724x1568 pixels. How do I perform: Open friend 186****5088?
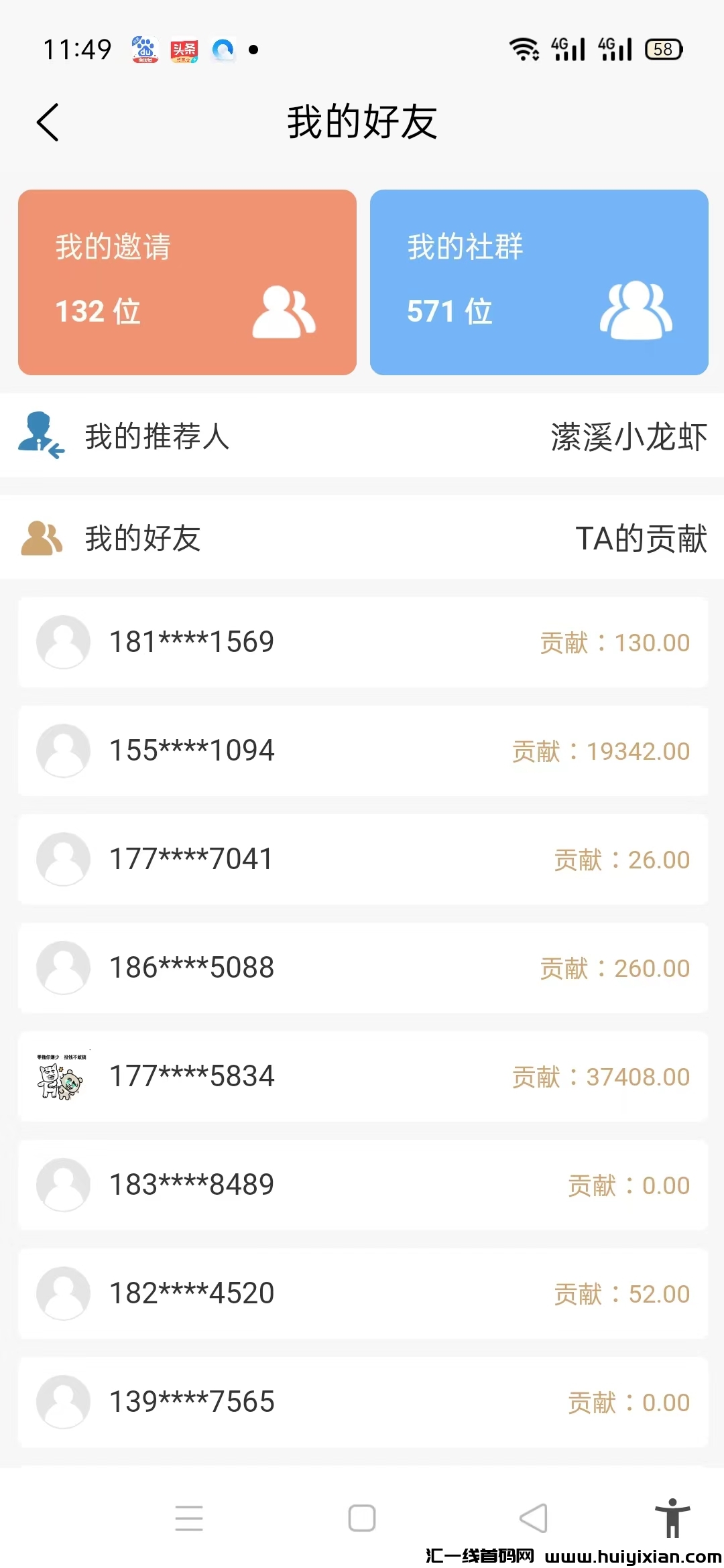pos(363,968)
